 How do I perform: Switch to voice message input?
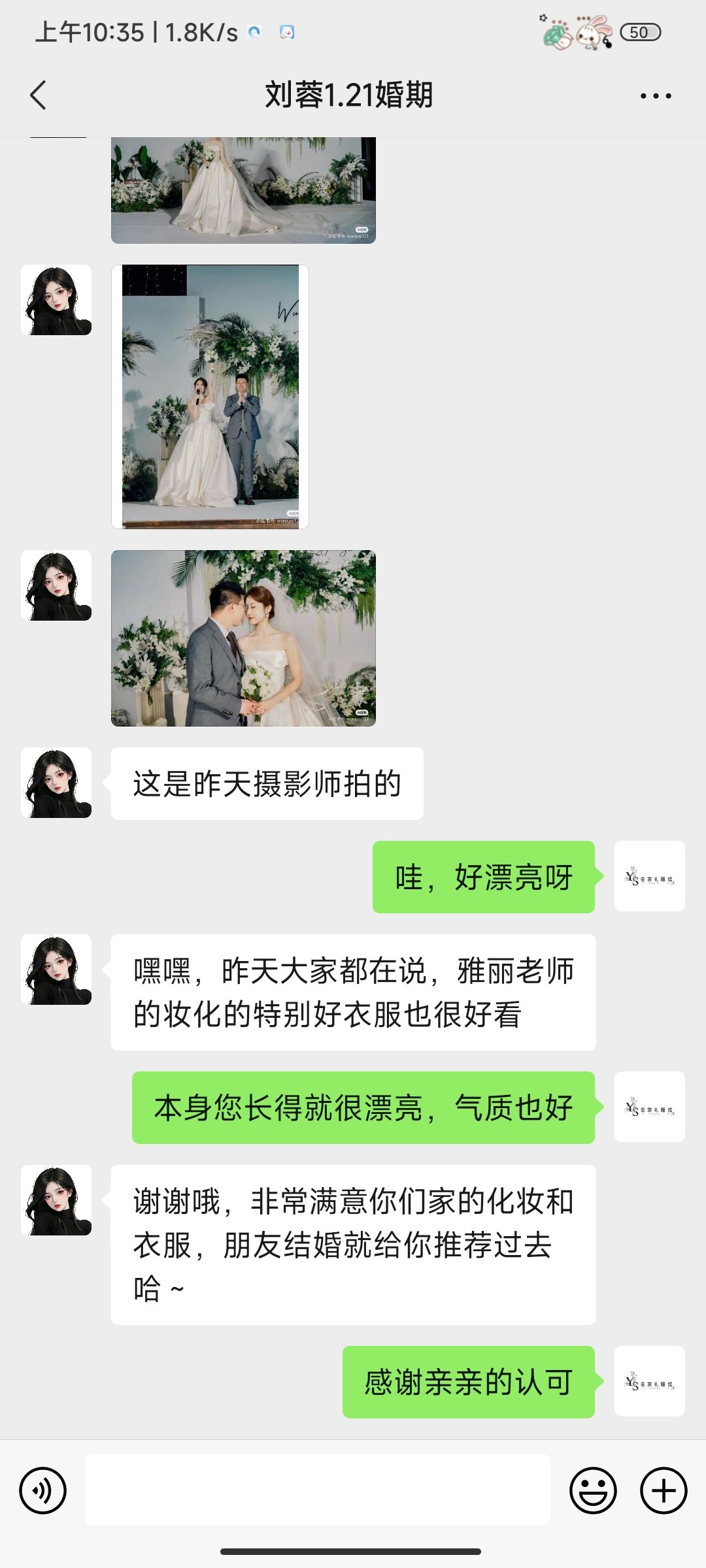pos(43,1491)
